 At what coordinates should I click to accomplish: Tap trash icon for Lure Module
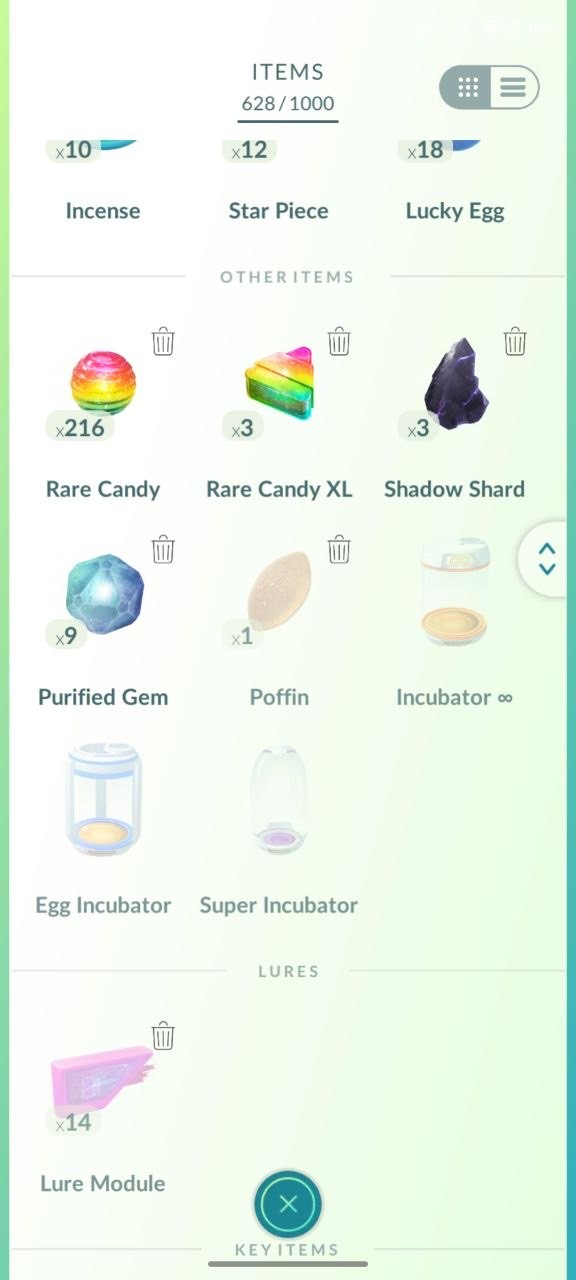(163, 1036)
